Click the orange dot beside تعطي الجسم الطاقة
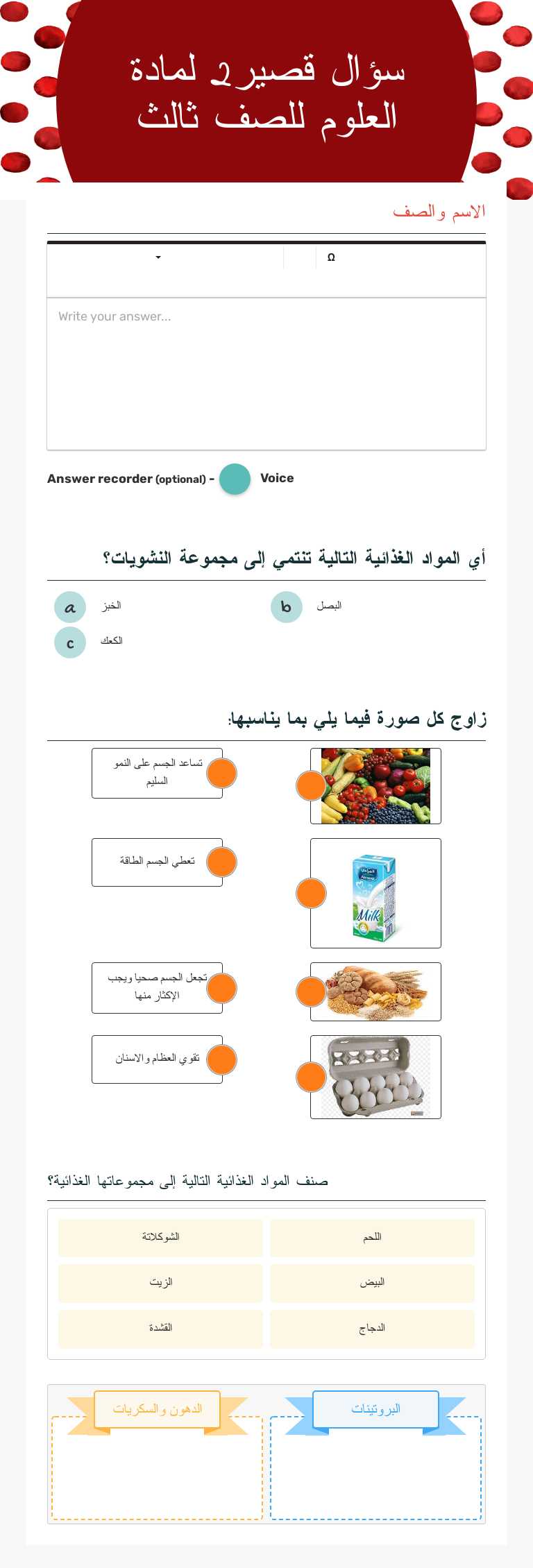This screenshot has width=533, height=1568. click(221, 862)
